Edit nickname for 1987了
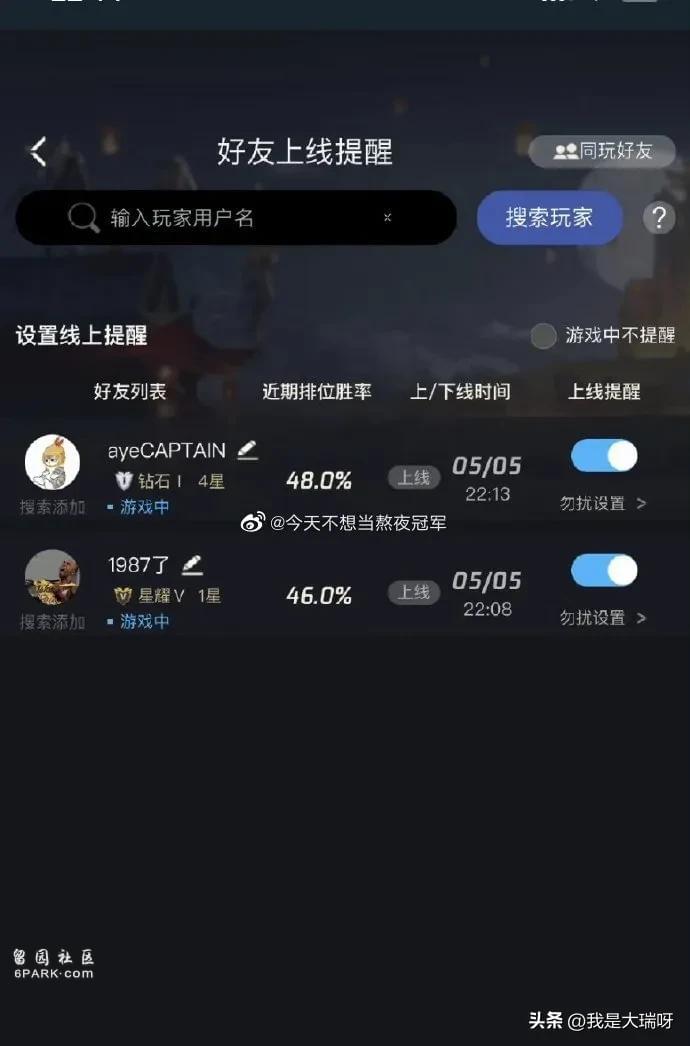The width and height of the screenshot is (690, 1046). 192,565
